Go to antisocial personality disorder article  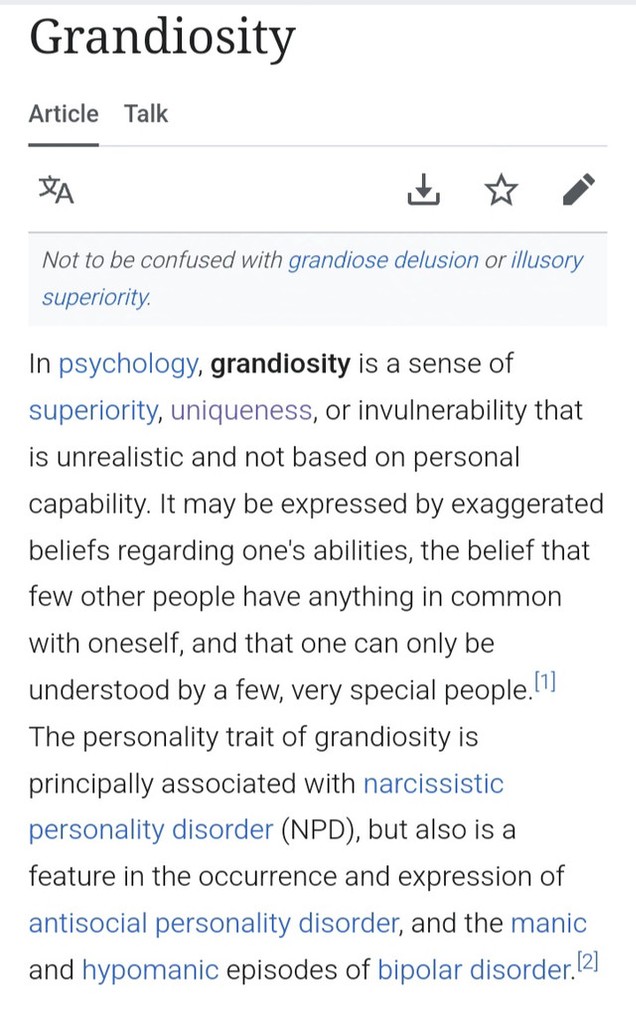click(x=214, y=923)
